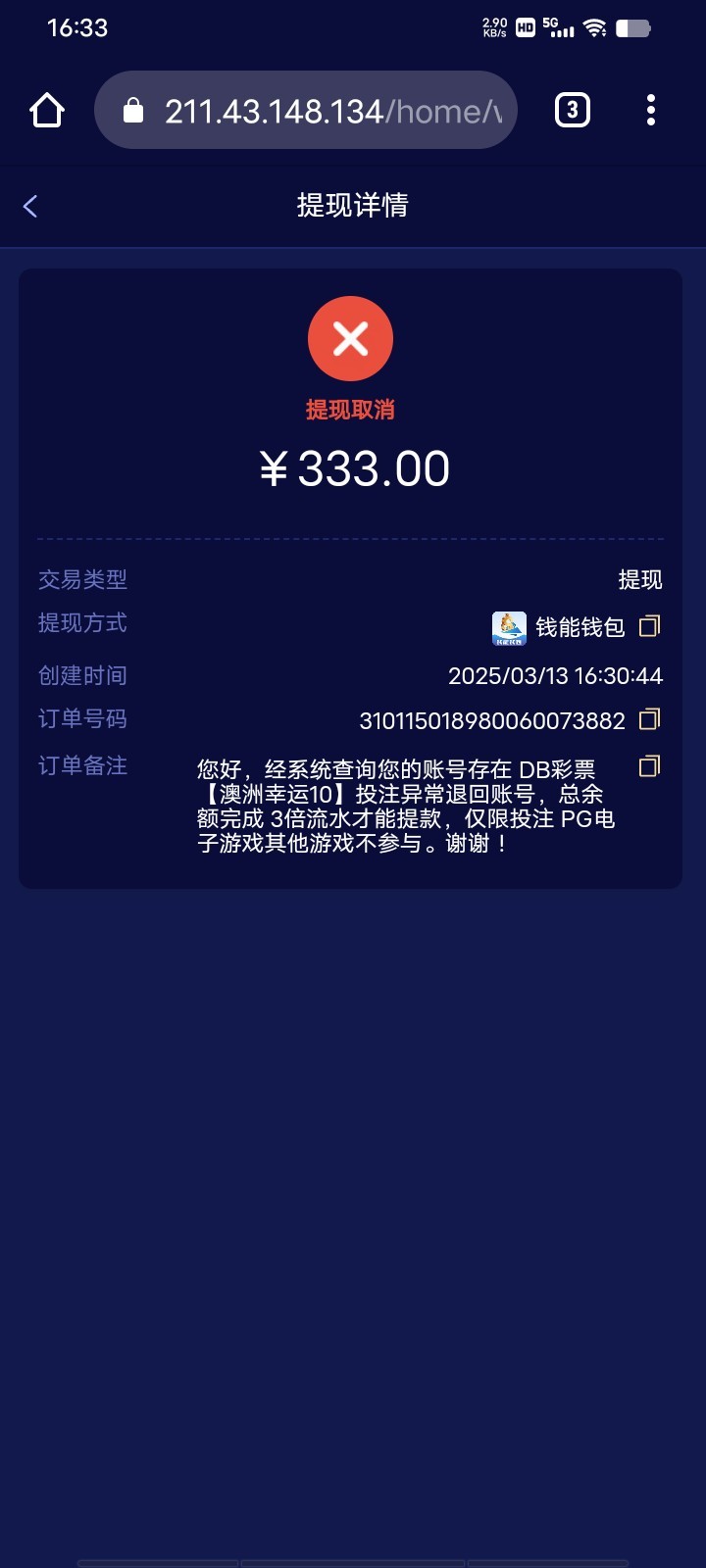
Task: Copy the 订单备注 remark text
Action: [x=649, y=766]
